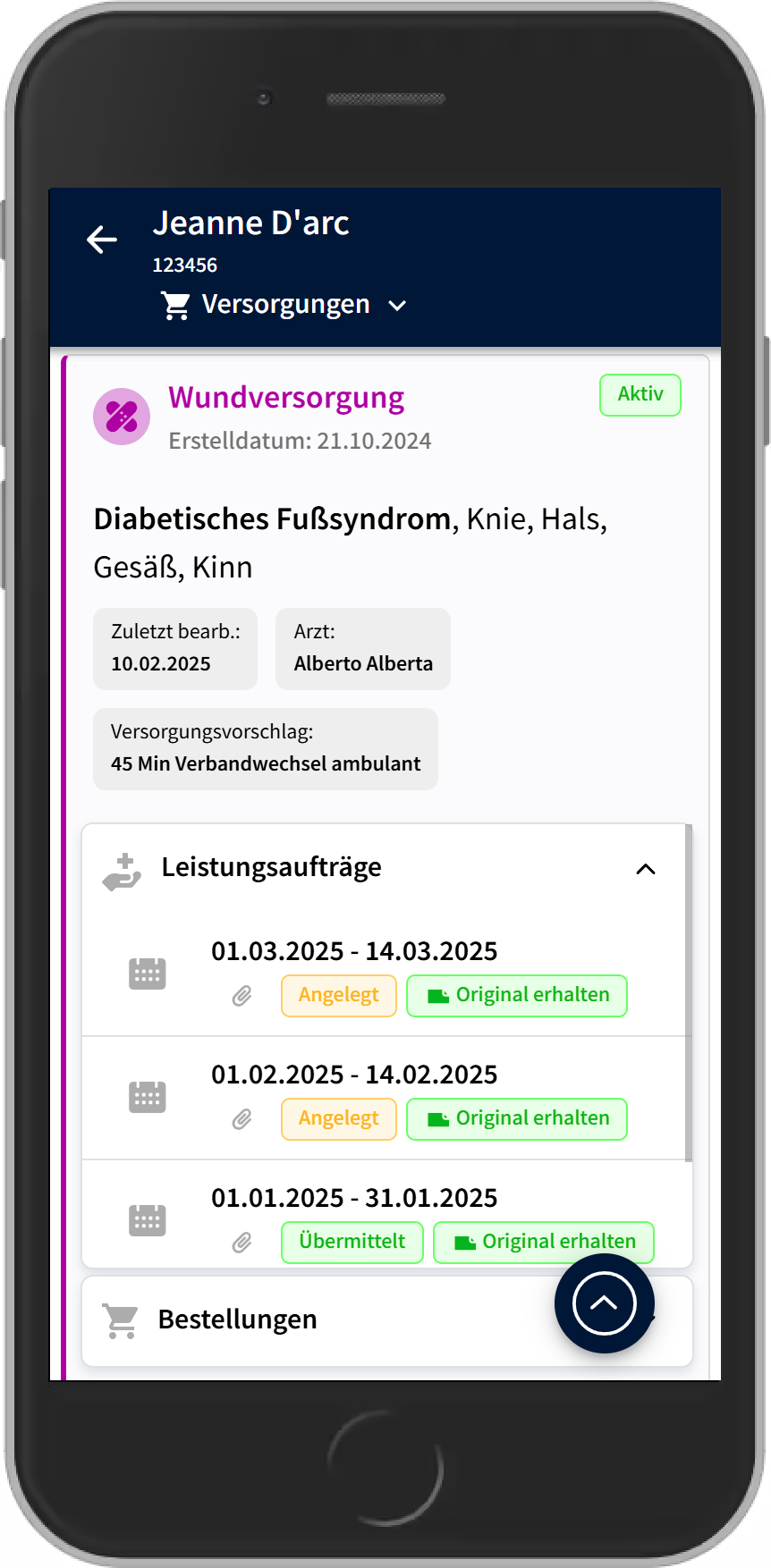Open order 01.01.2025 - 31.01.2025

pyautogui.click(x=354, y=1198)
